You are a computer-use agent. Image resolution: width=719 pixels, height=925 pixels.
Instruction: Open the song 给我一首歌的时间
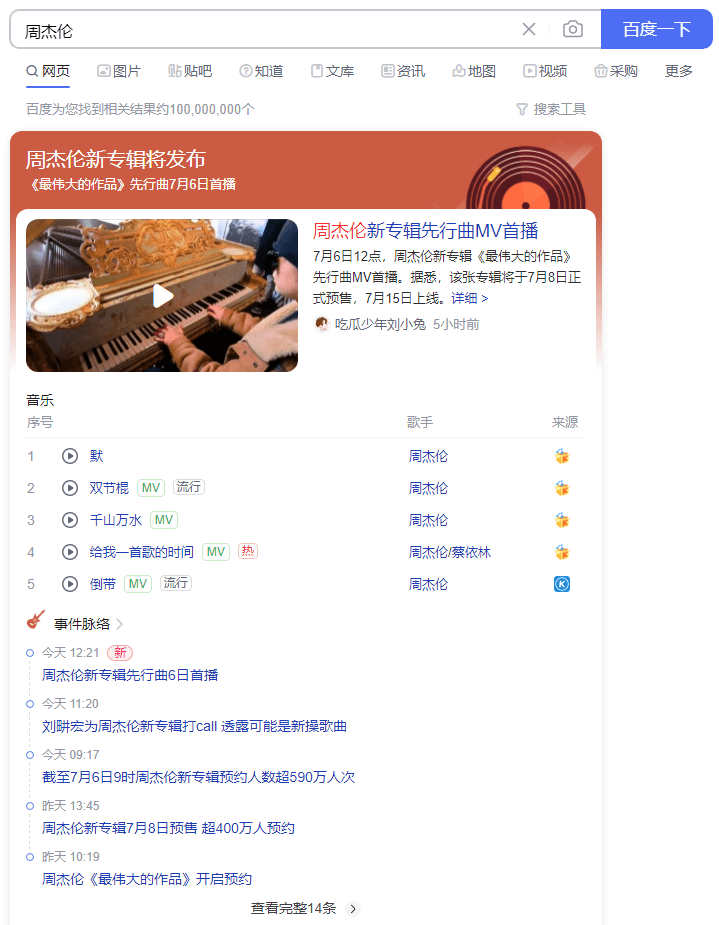(x=141, y=552)
